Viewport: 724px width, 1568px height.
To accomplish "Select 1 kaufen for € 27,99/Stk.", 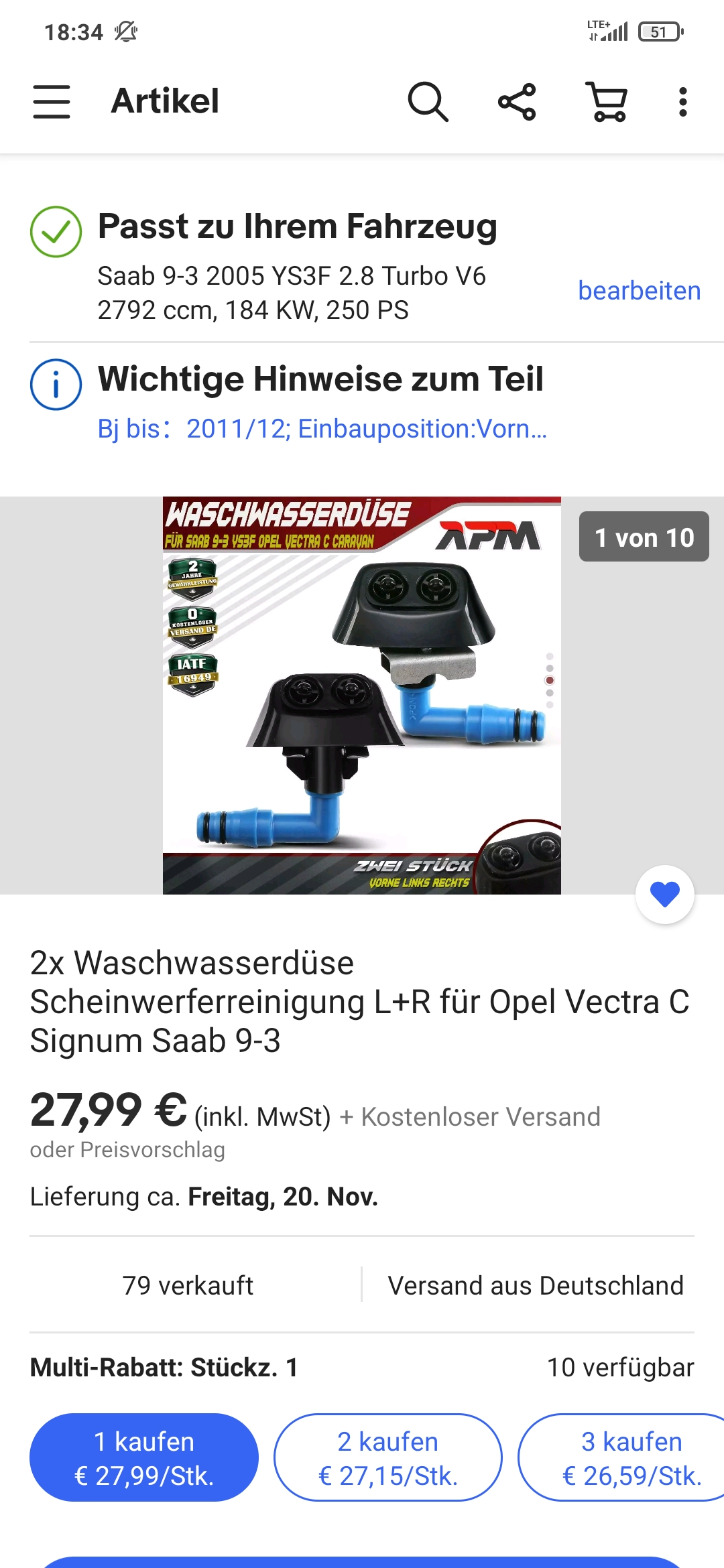I will pos(144,1457).
